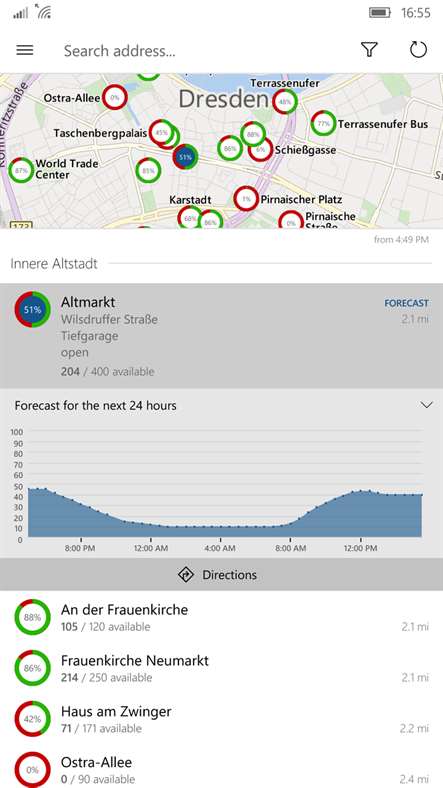The height and width of the screenshot is (788, 443).
Task: Open Frauenkirche Neumarkt parking
Action: tap(222, 668)
